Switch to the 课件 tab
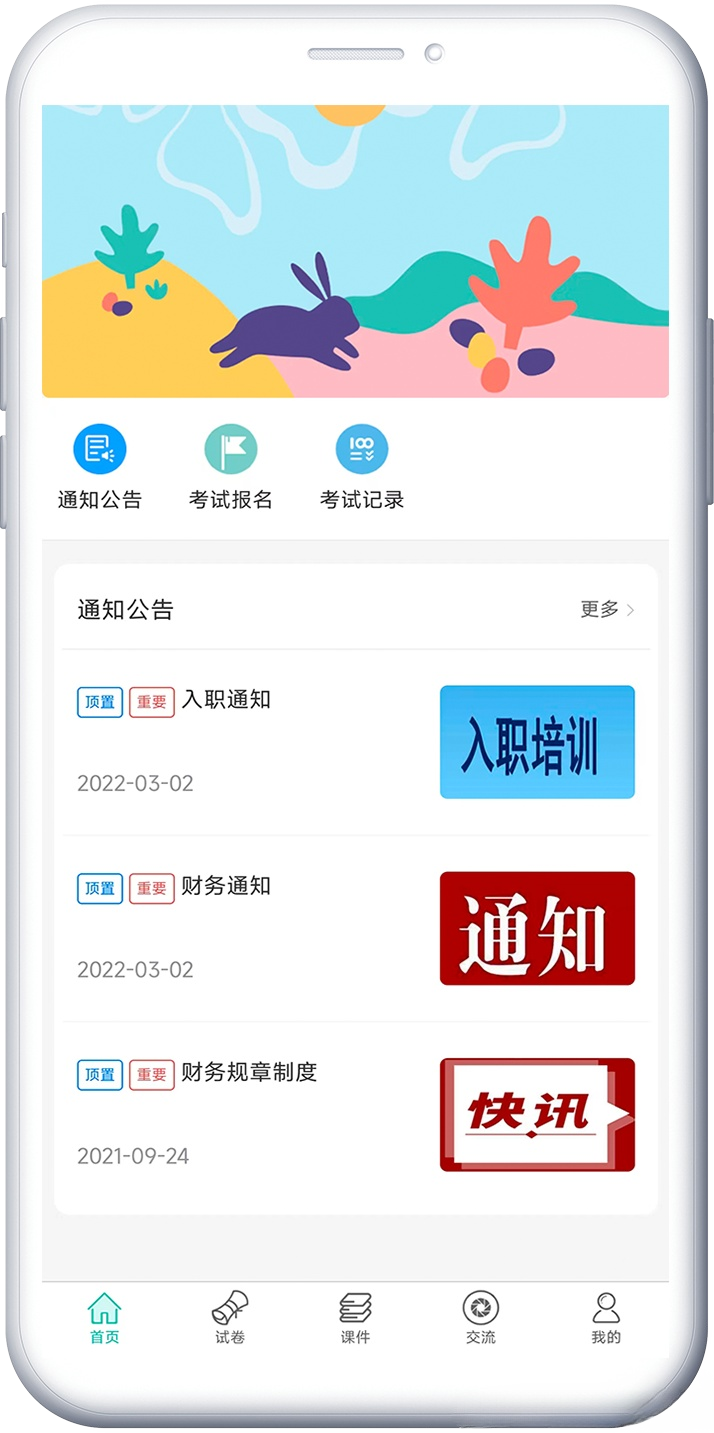The width and height of the screenshot is (714, 1433). (355, 1317)
